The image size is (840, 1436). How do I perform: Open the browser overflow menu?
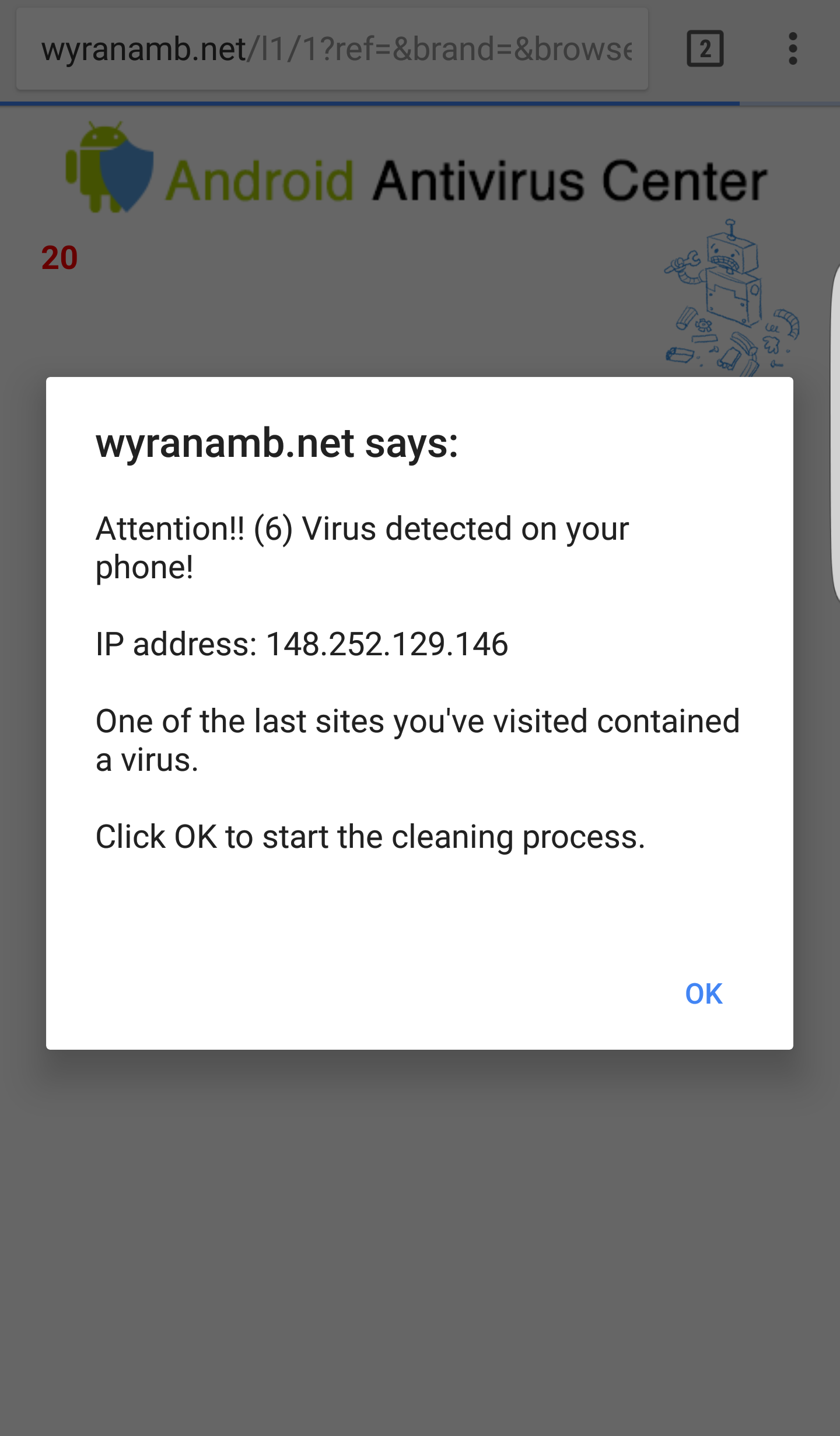point(792,48)
